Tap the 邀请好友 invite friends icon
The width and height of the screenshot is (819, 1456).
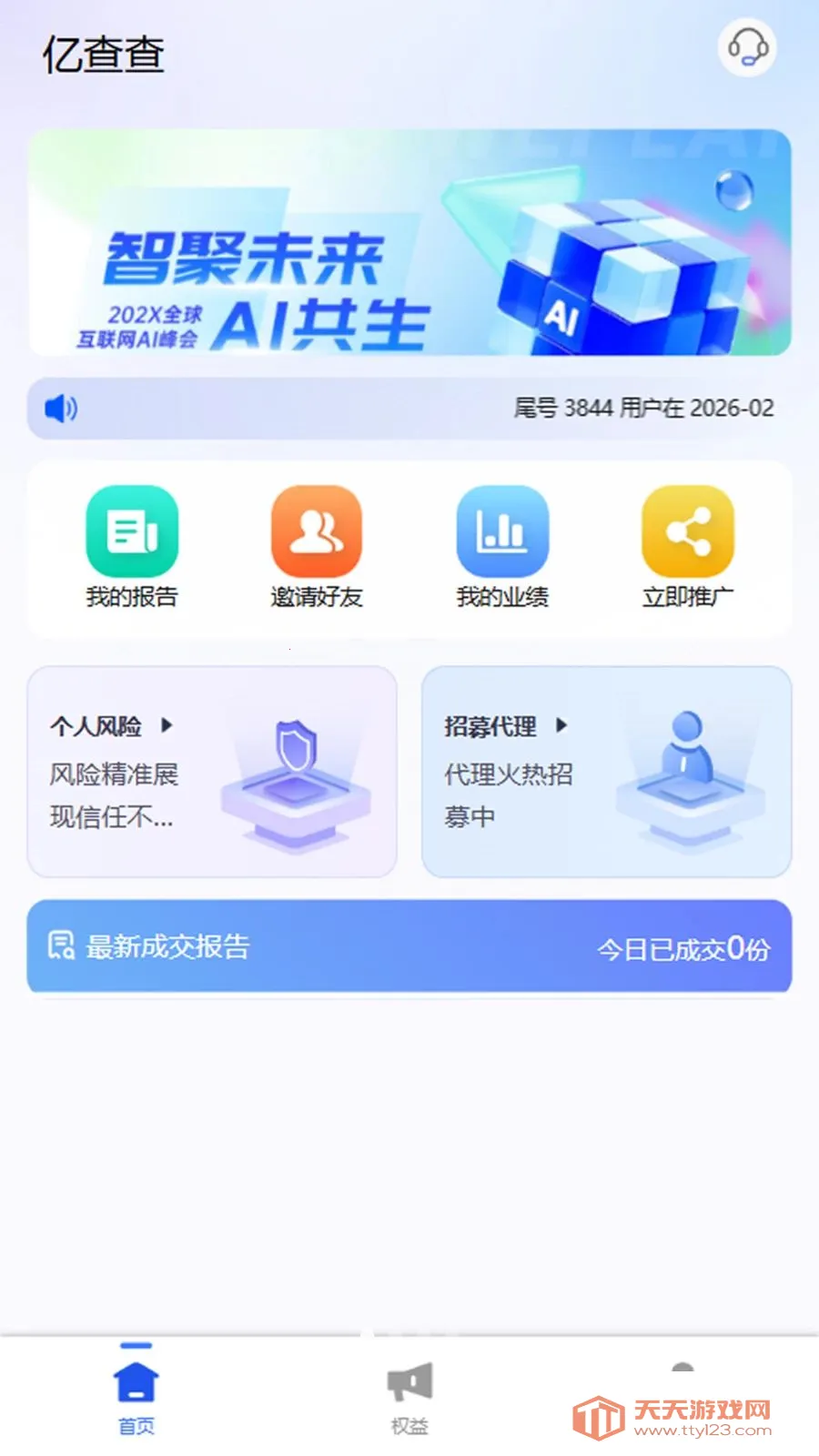(318, 531)
